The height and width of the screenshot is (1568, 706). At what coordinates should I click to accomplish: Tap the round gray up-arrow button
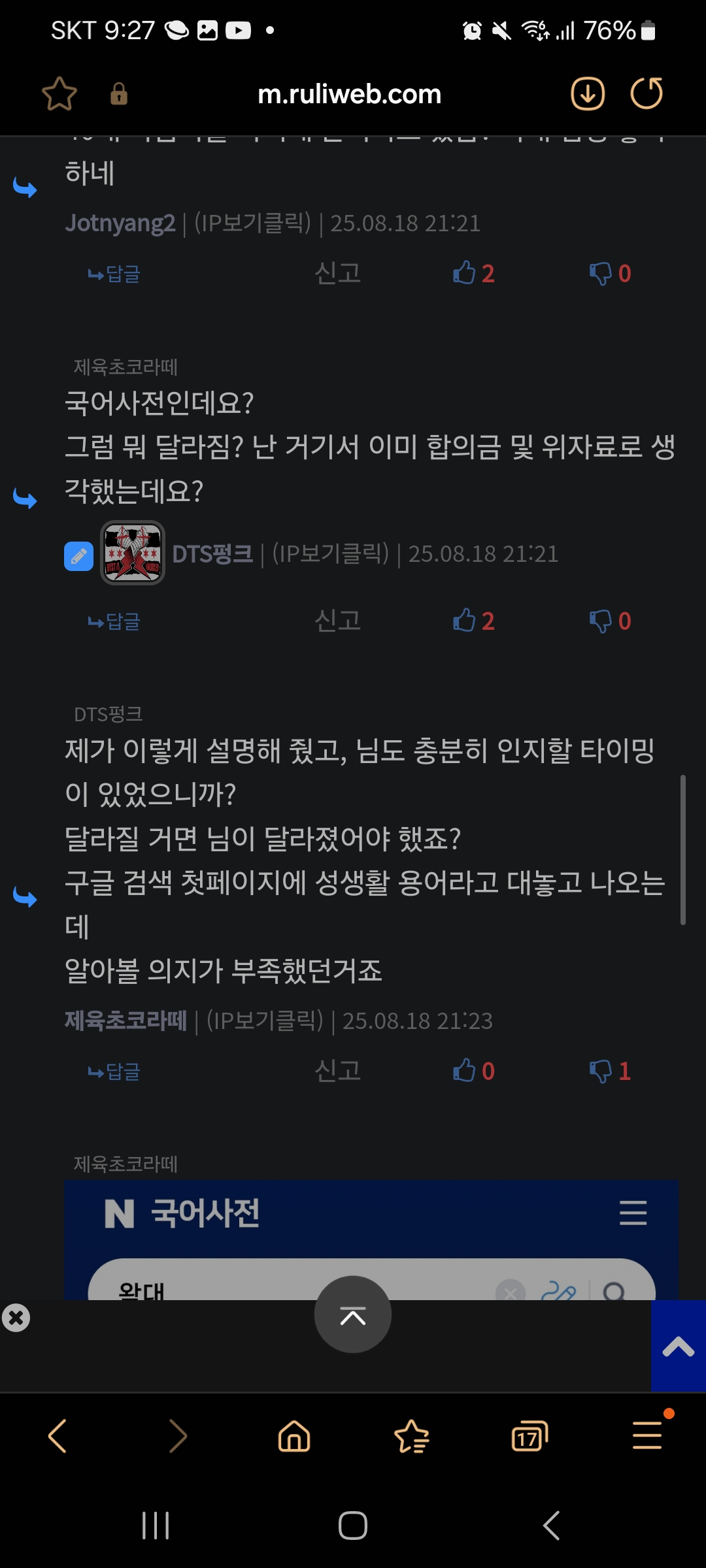[x=353, y=1315]
